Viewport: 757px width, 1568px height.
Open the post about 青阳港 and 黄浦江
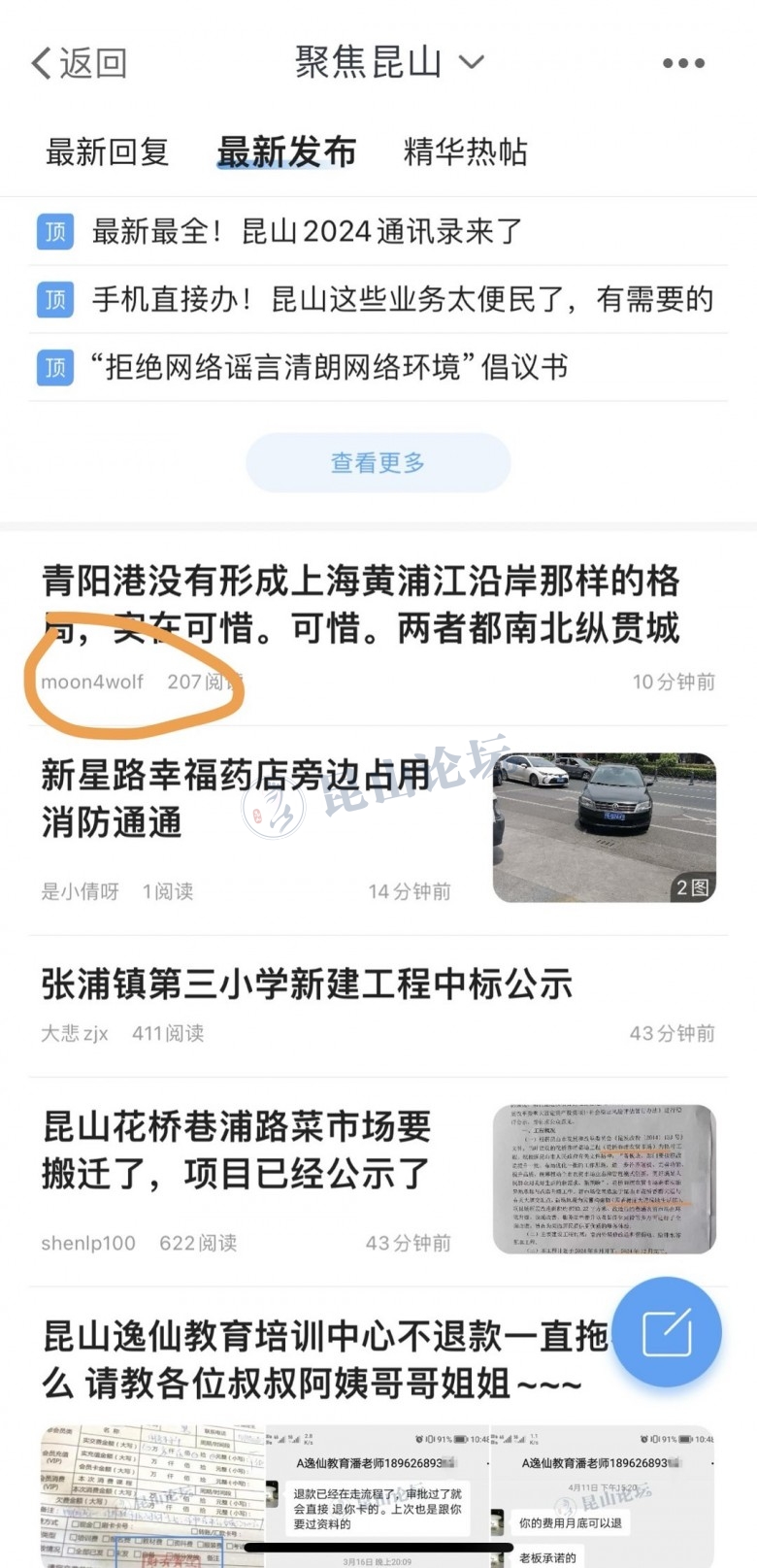click(360, 604)
